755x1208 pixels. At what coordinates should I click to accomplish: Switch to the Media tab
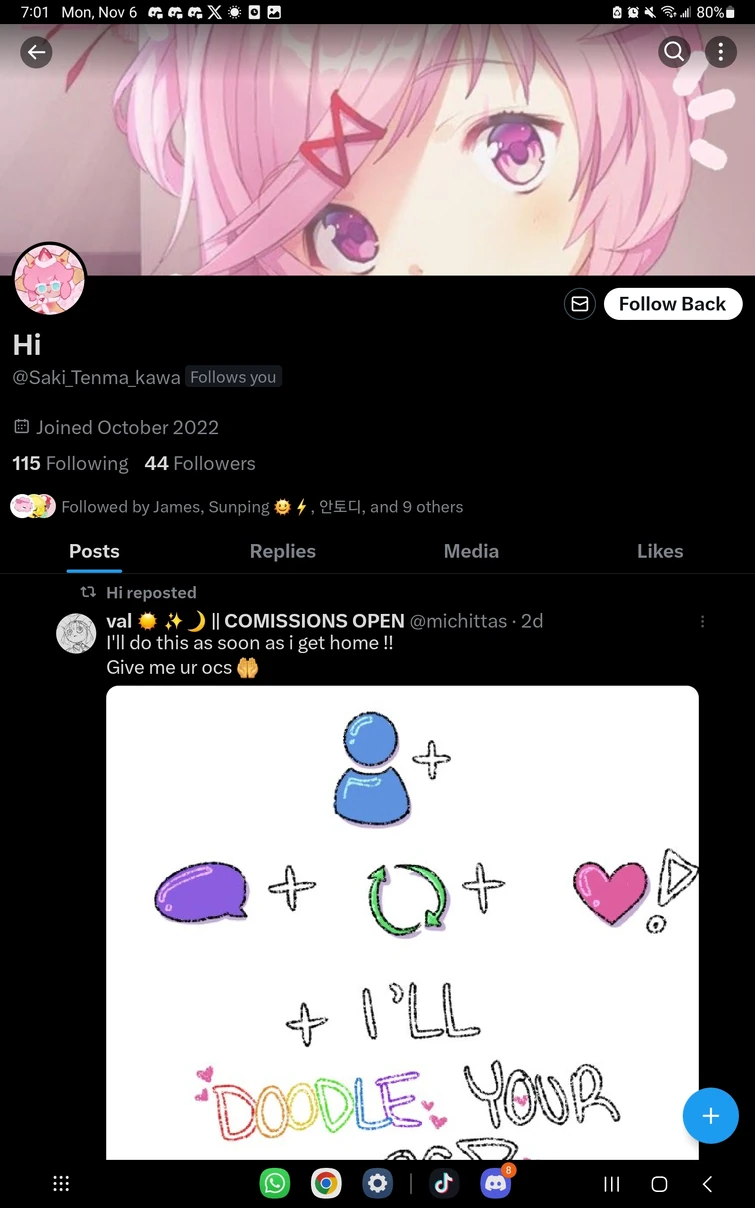pos(471,551)
